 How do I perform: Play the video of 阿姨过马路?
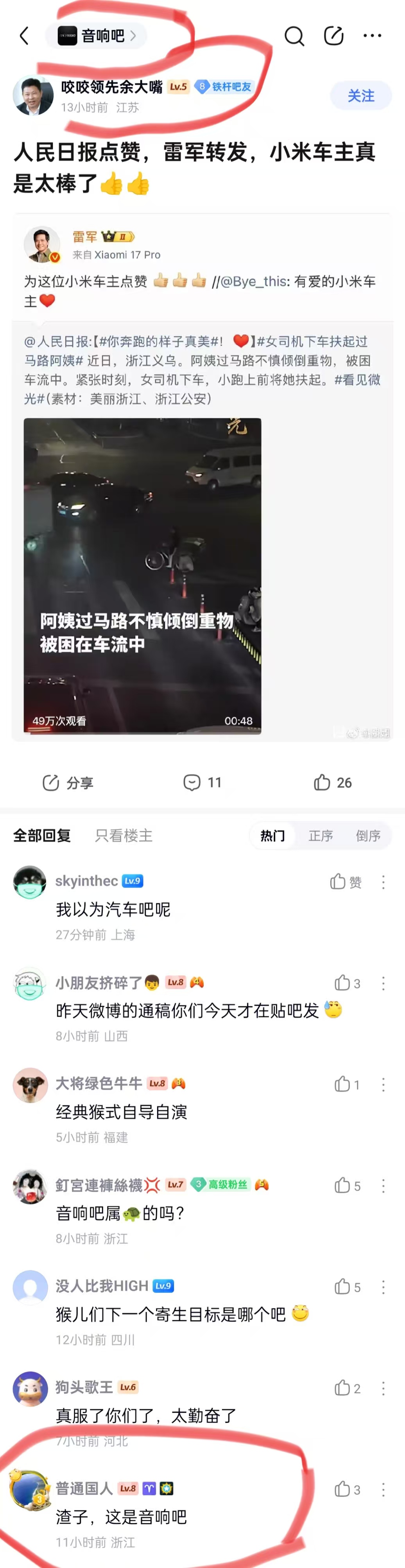[142, 575]
